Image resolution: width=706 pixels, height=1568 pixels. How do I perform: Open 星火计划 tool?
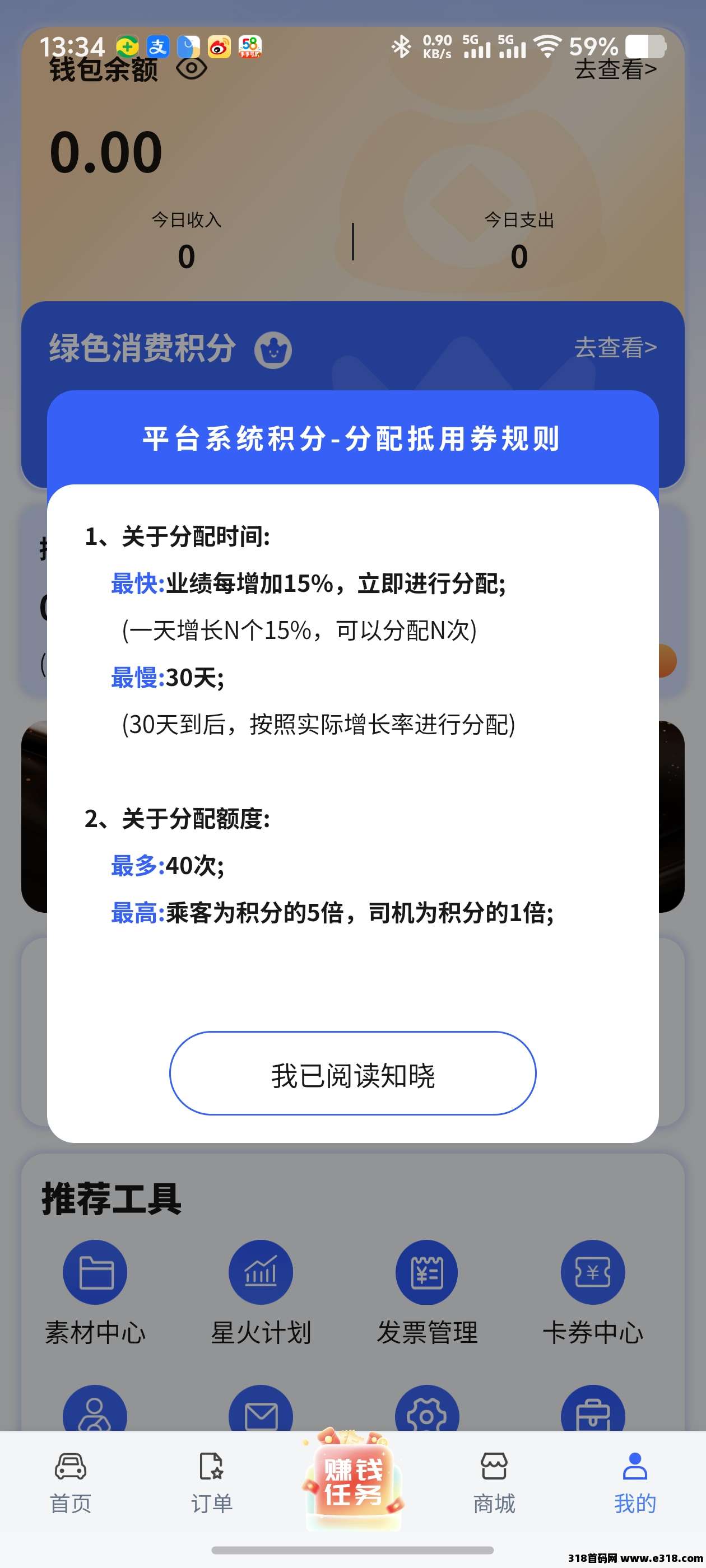[x=261, y=1291]
